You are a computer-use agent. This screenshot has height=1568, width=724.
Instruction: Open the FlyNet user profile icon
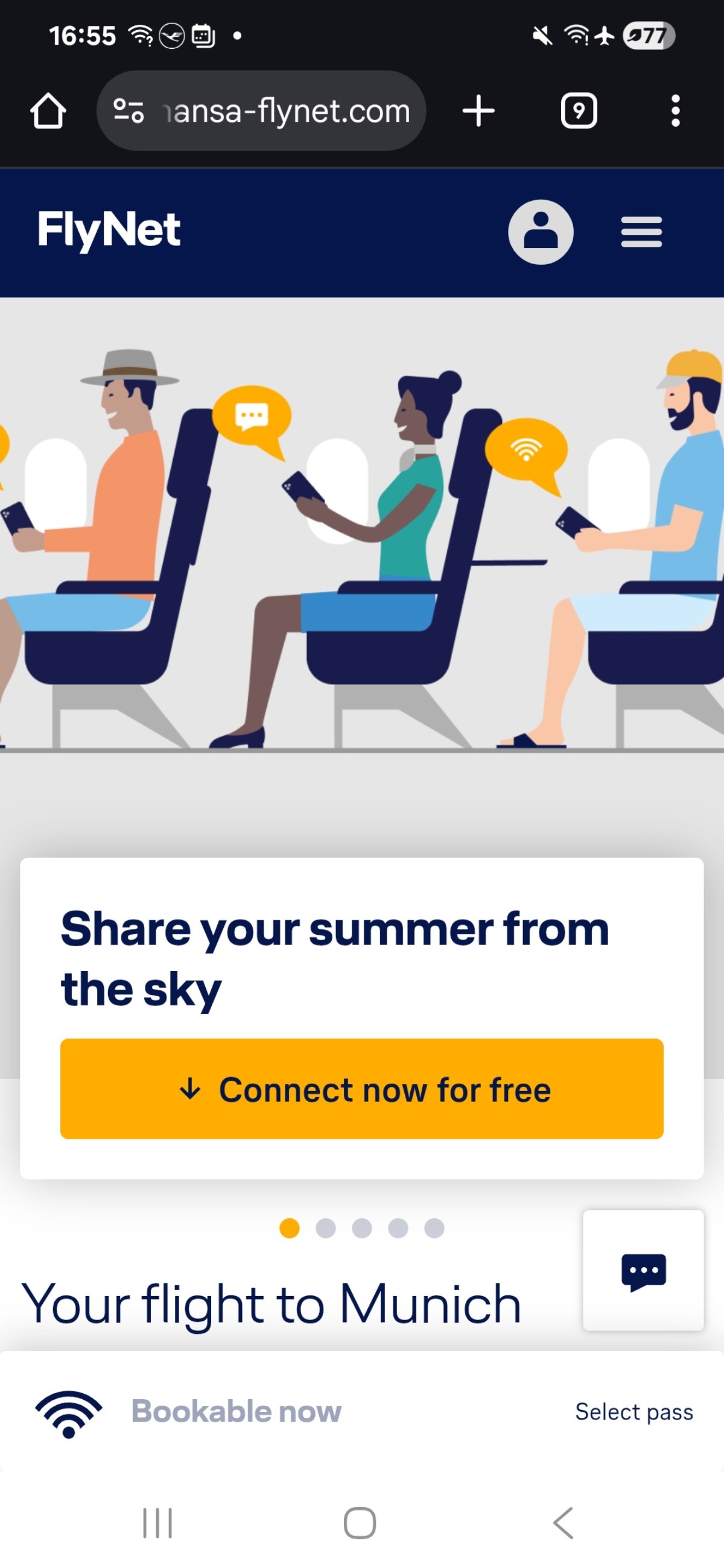[541, 232]
